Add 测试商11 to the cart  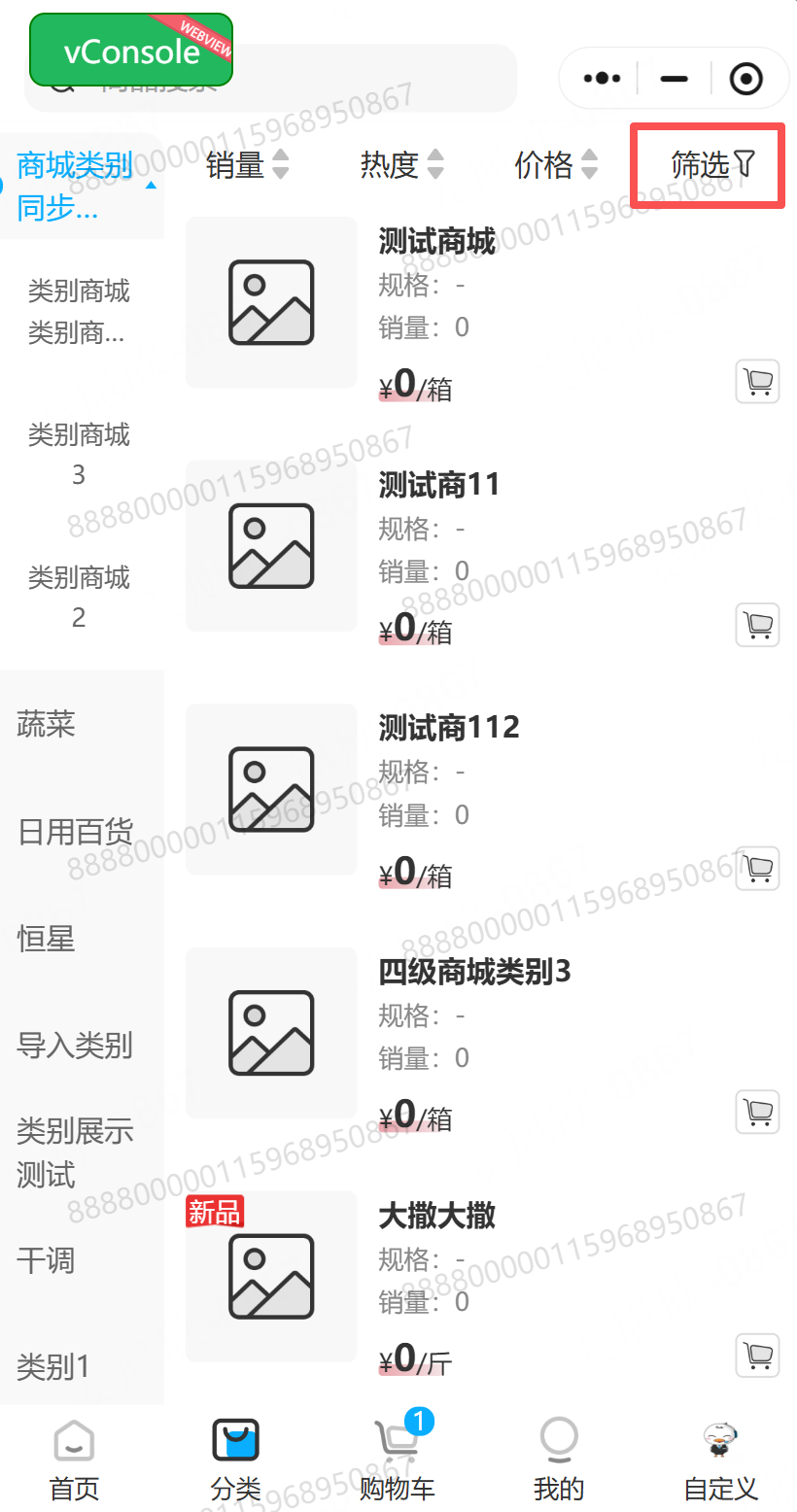(757, 625)
